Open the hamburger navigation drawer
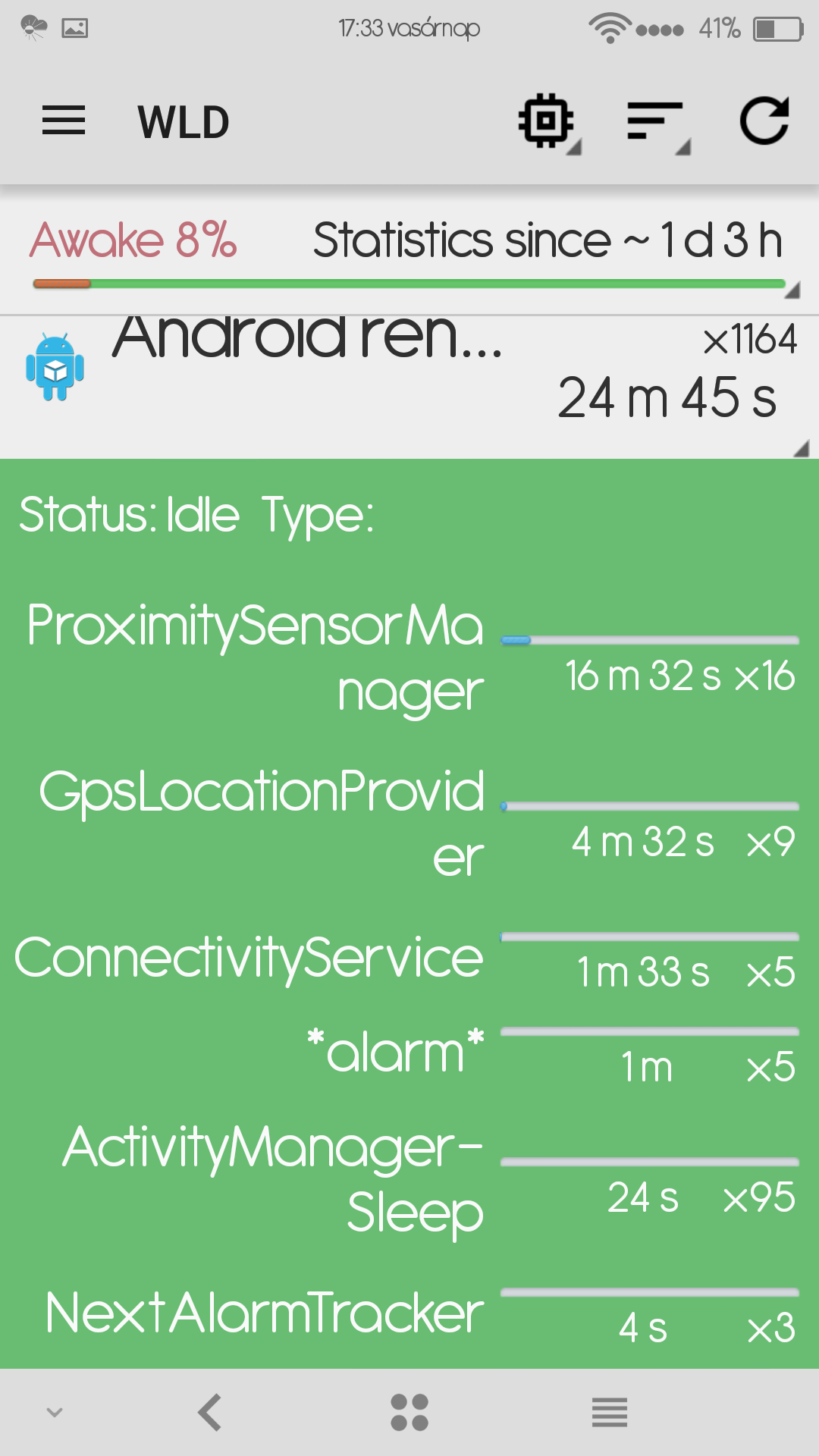This screenshot has height=1456, width=819. pos(64,121)
